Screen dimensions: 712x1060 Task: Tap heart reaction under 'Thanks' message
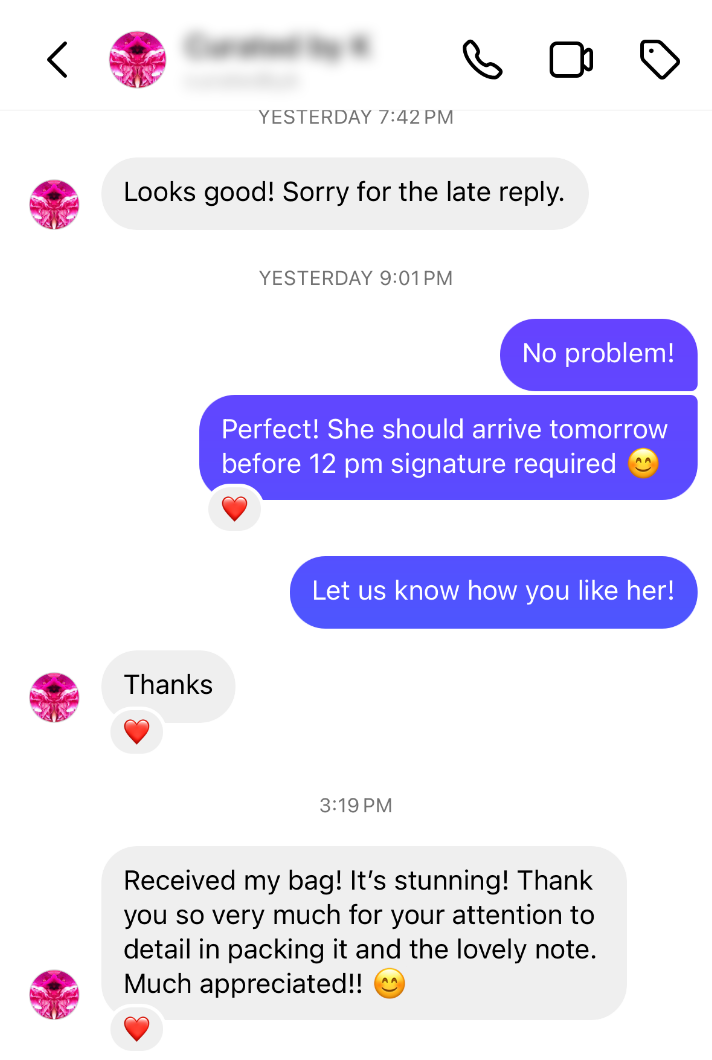click(x=136, y=732)
